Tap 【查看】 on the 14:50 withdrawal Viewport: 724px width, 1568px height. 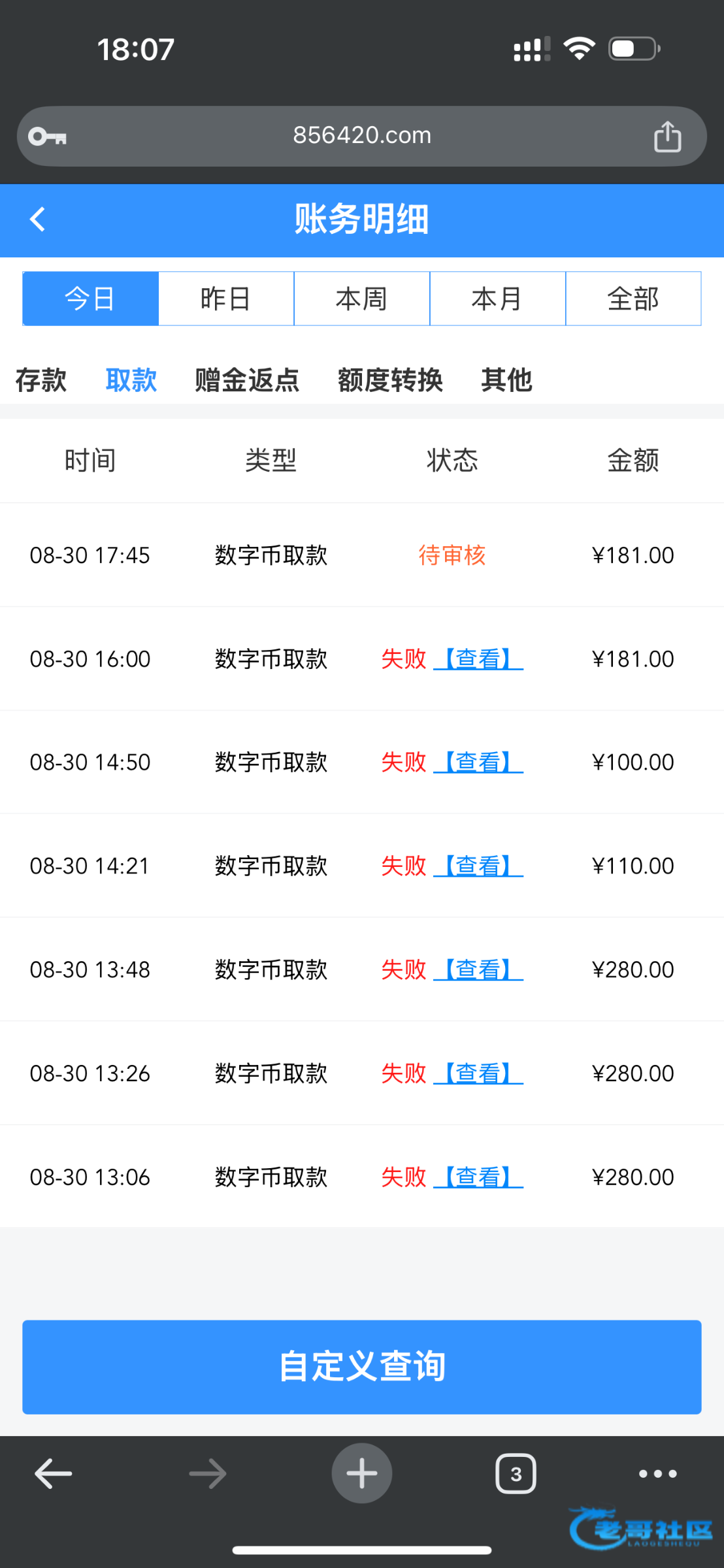(x=478, y=762)
